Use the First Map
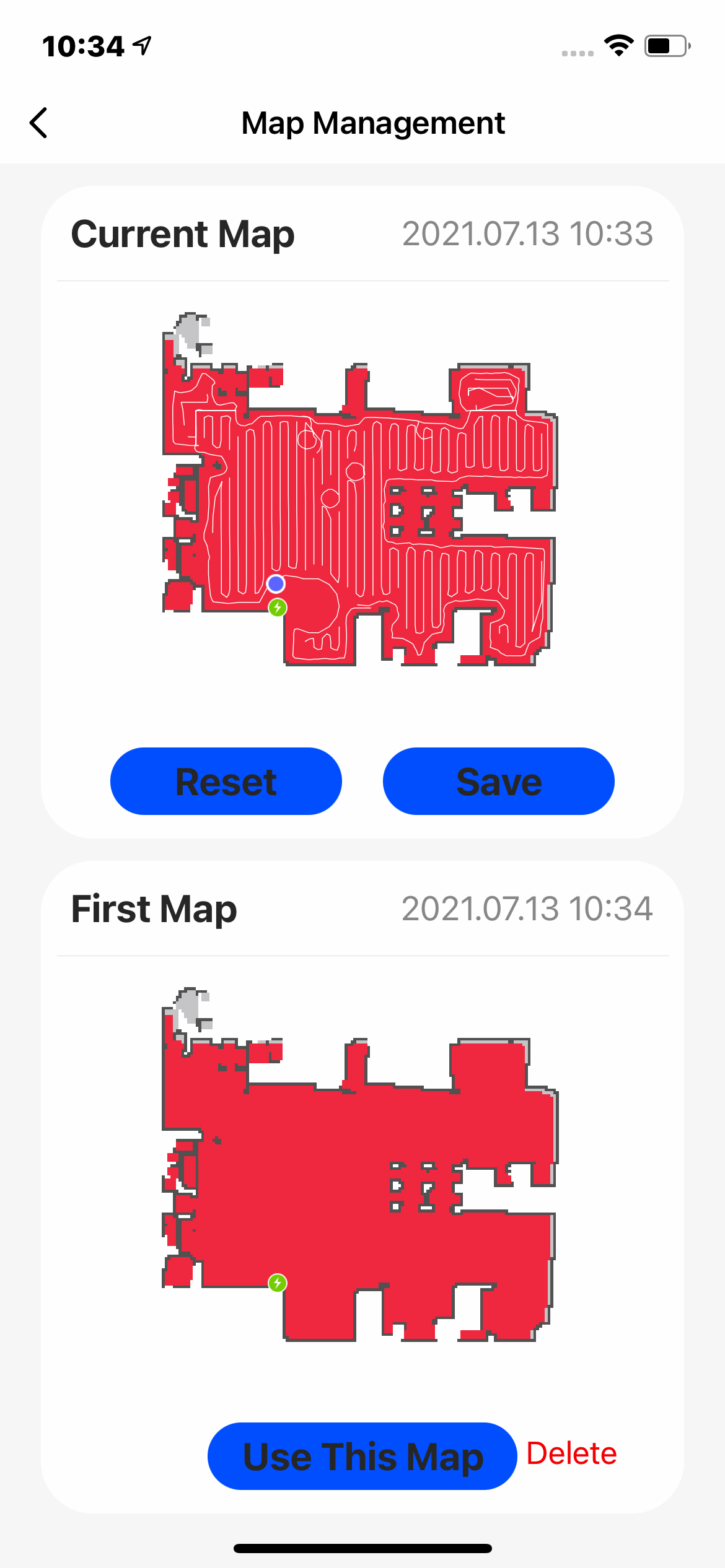This screenshot has height=1568, width=725. (x=362, y=1456)
